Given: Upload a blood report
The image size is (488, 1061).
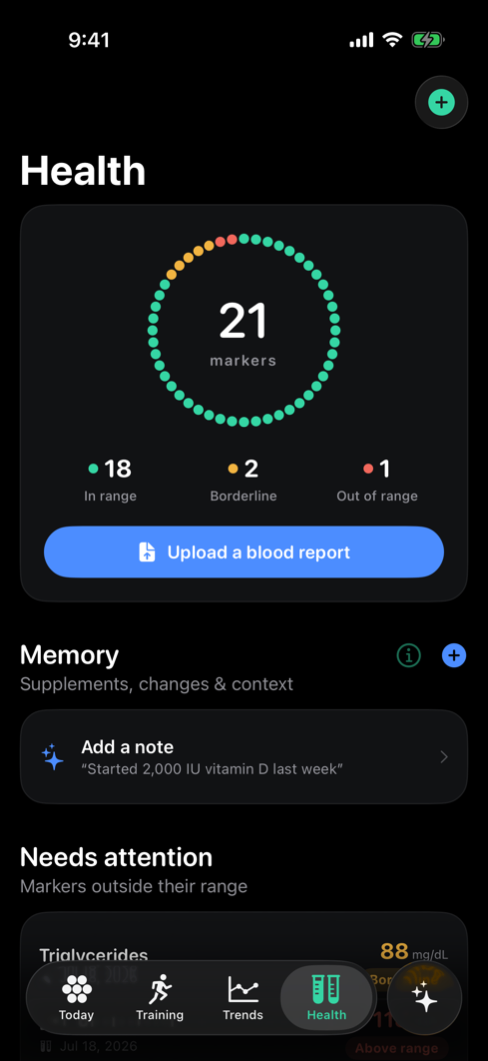Looking at the screenshot, I should pos(244,552).
